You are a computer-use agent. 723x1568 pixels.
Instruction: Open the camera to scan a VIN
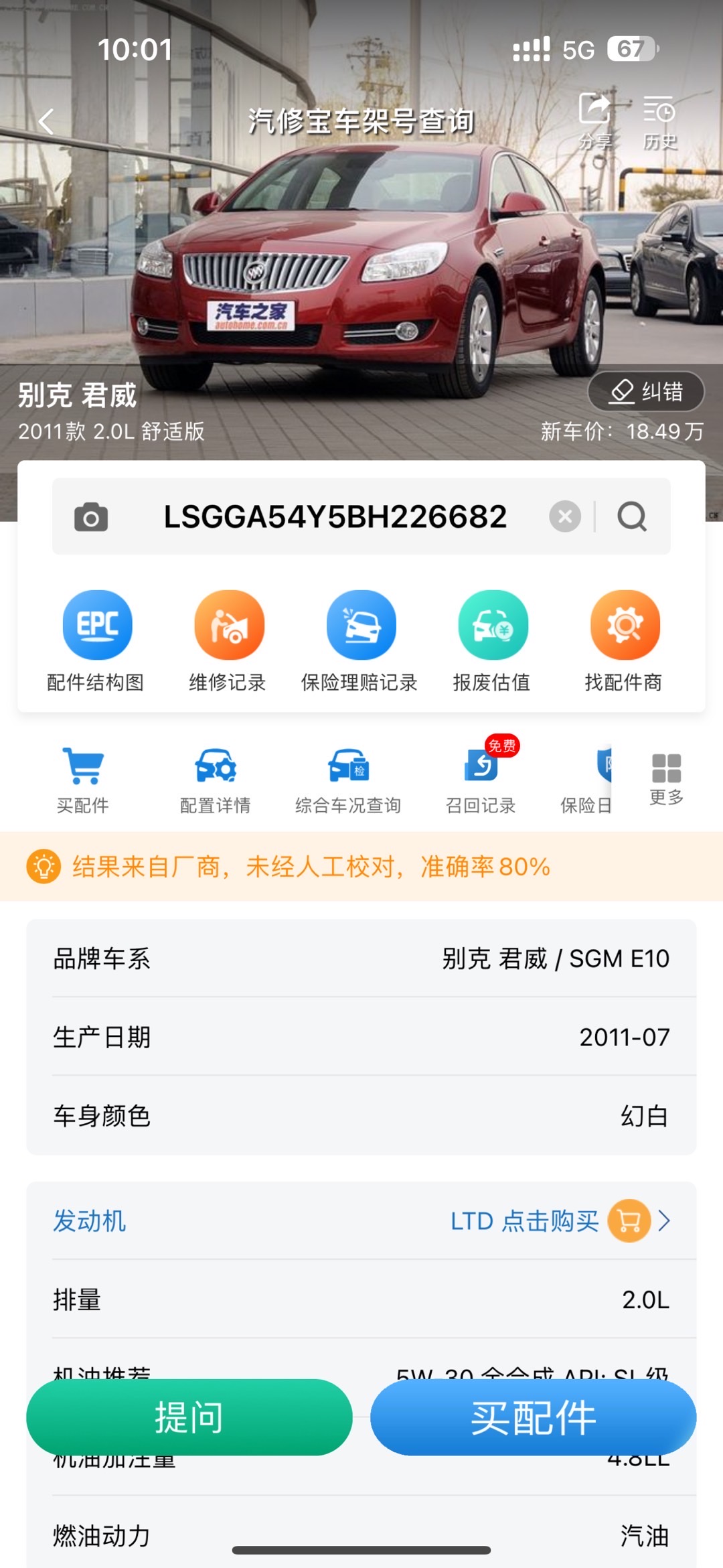91,517
